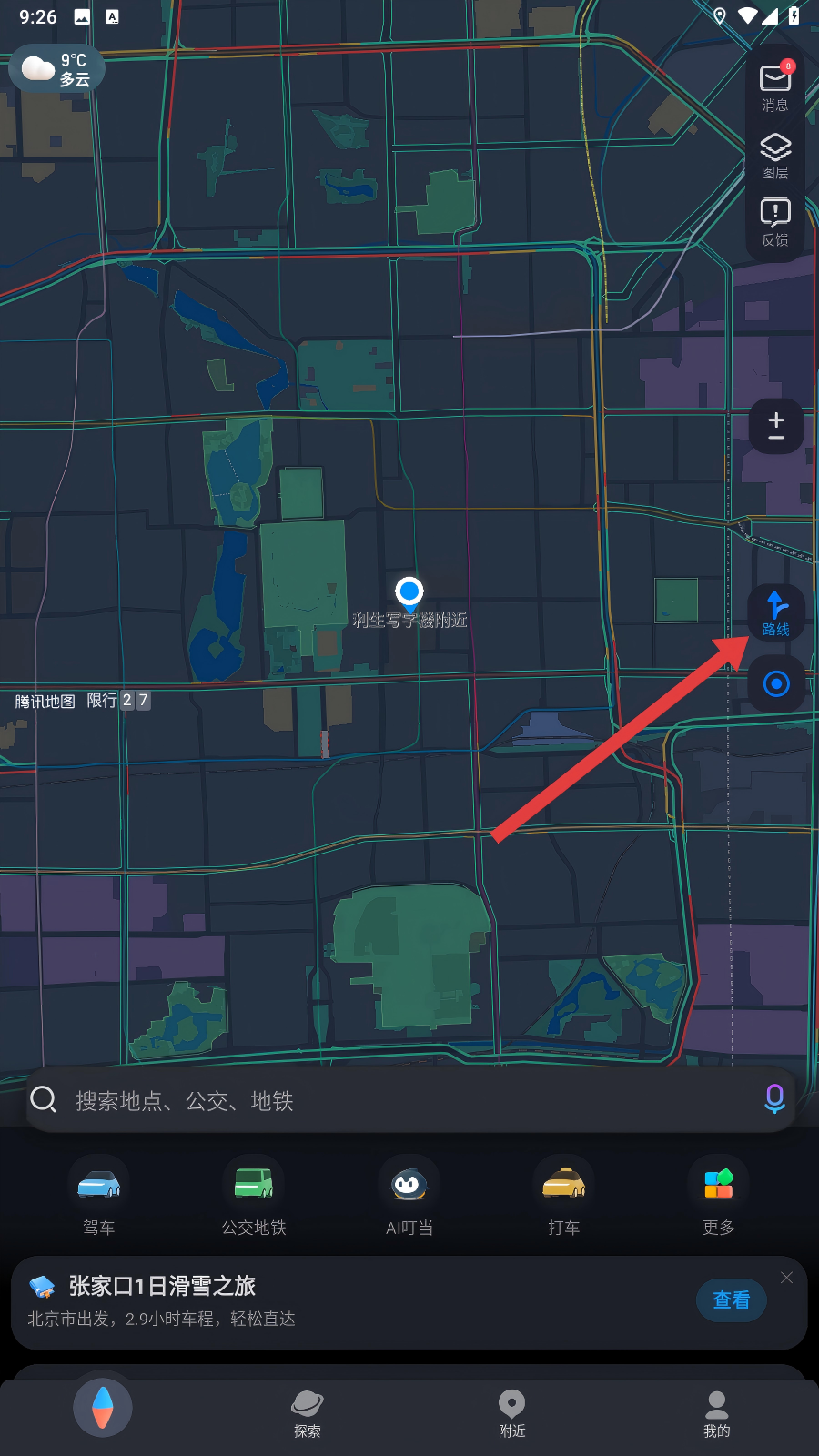The image size is (819, 1456).
Task: Open the 图层 map layers panel
Action: (775, 155)
